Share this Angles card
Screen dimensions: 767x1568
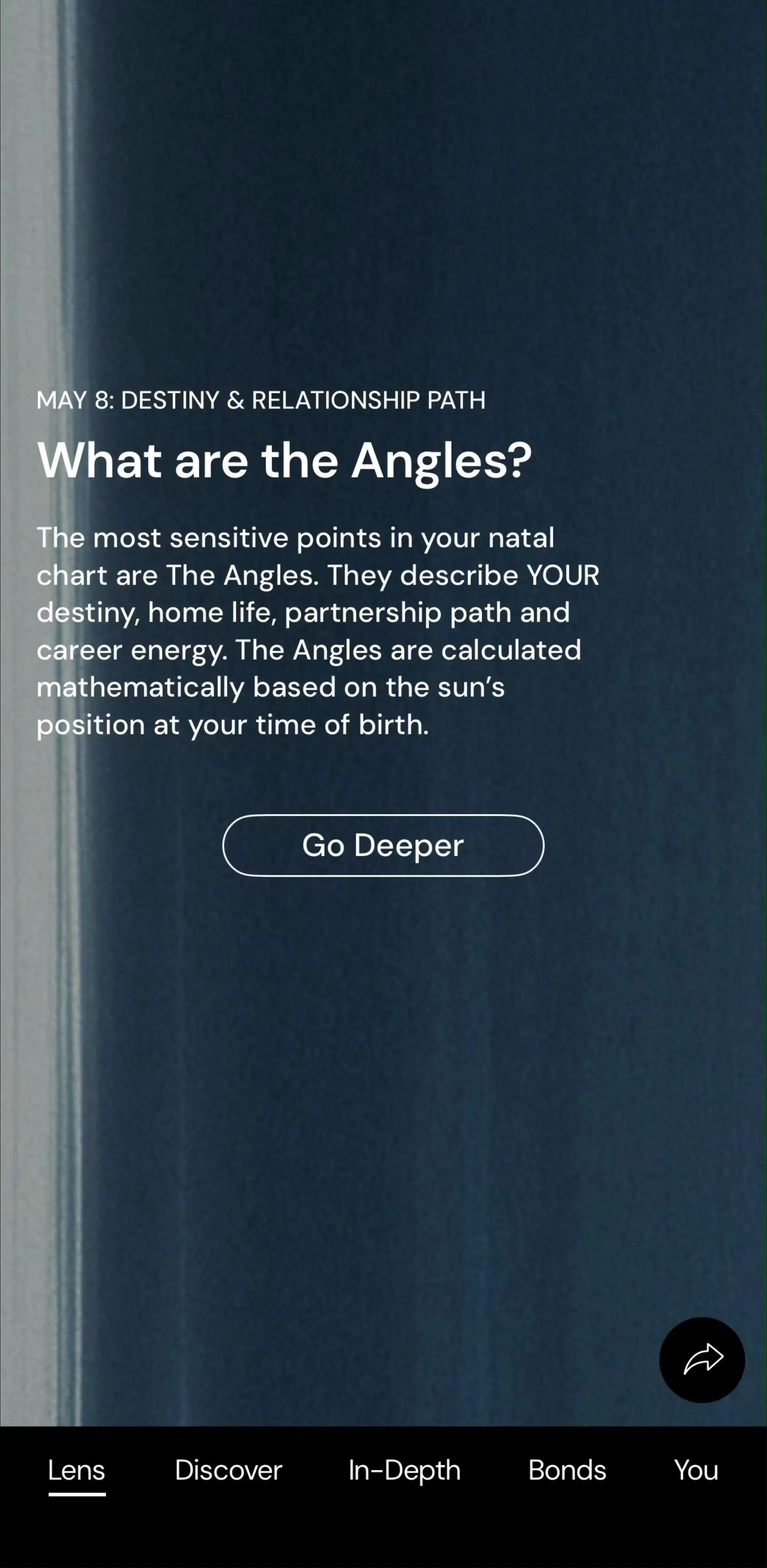coord(702,1360)
